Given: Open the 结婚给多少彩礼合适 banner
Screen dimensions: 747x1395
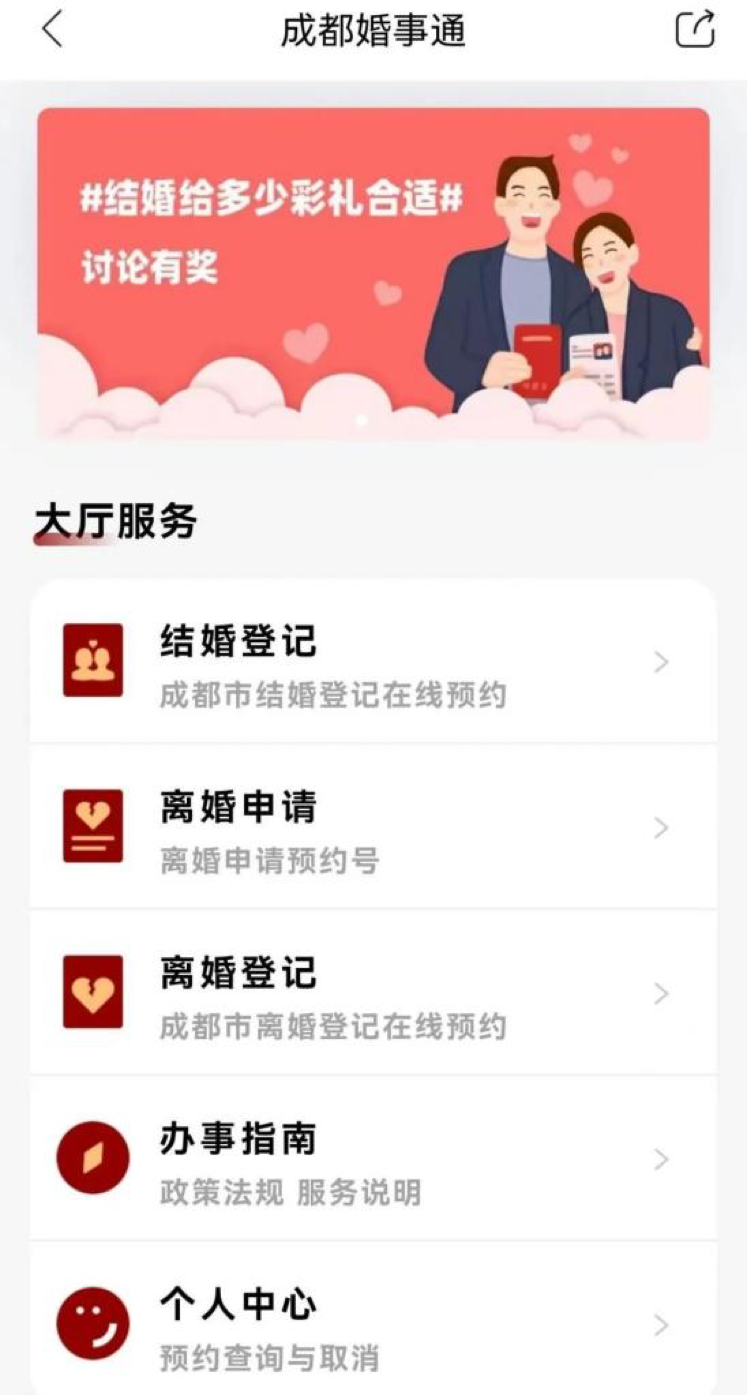Looking at the screenshot, I should 373,273.
